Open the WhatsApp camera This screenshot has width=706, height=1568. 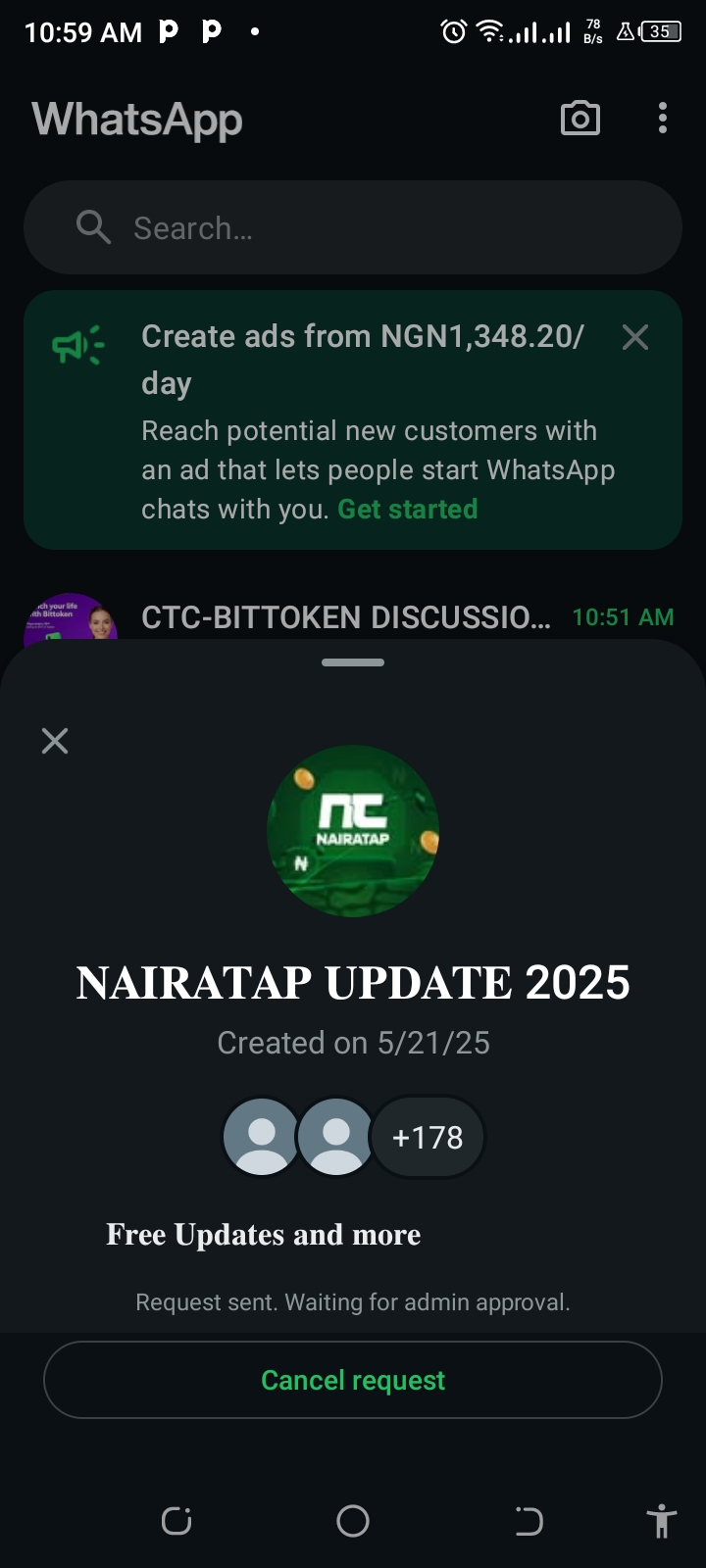(x=580, y=119)
